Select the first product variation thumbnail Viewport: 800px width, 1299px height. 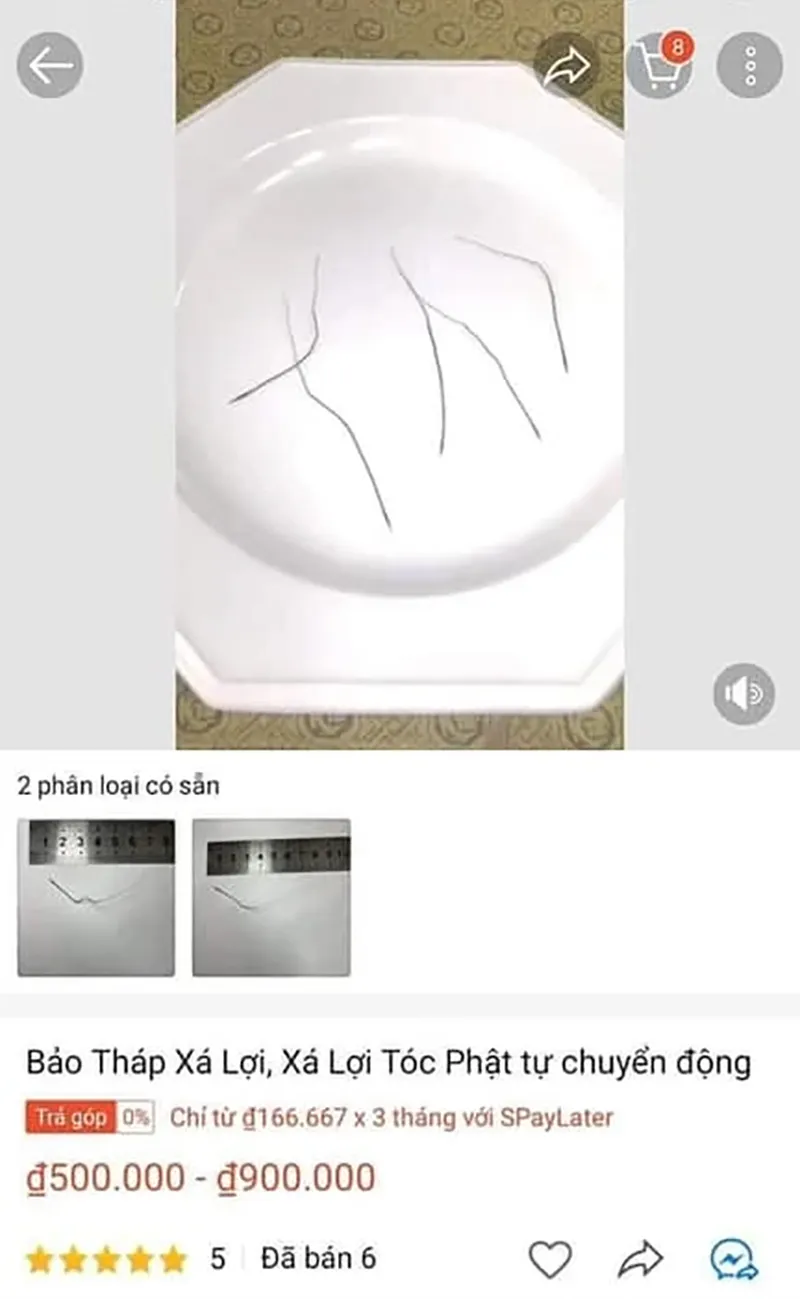click(x=96, y=897)
